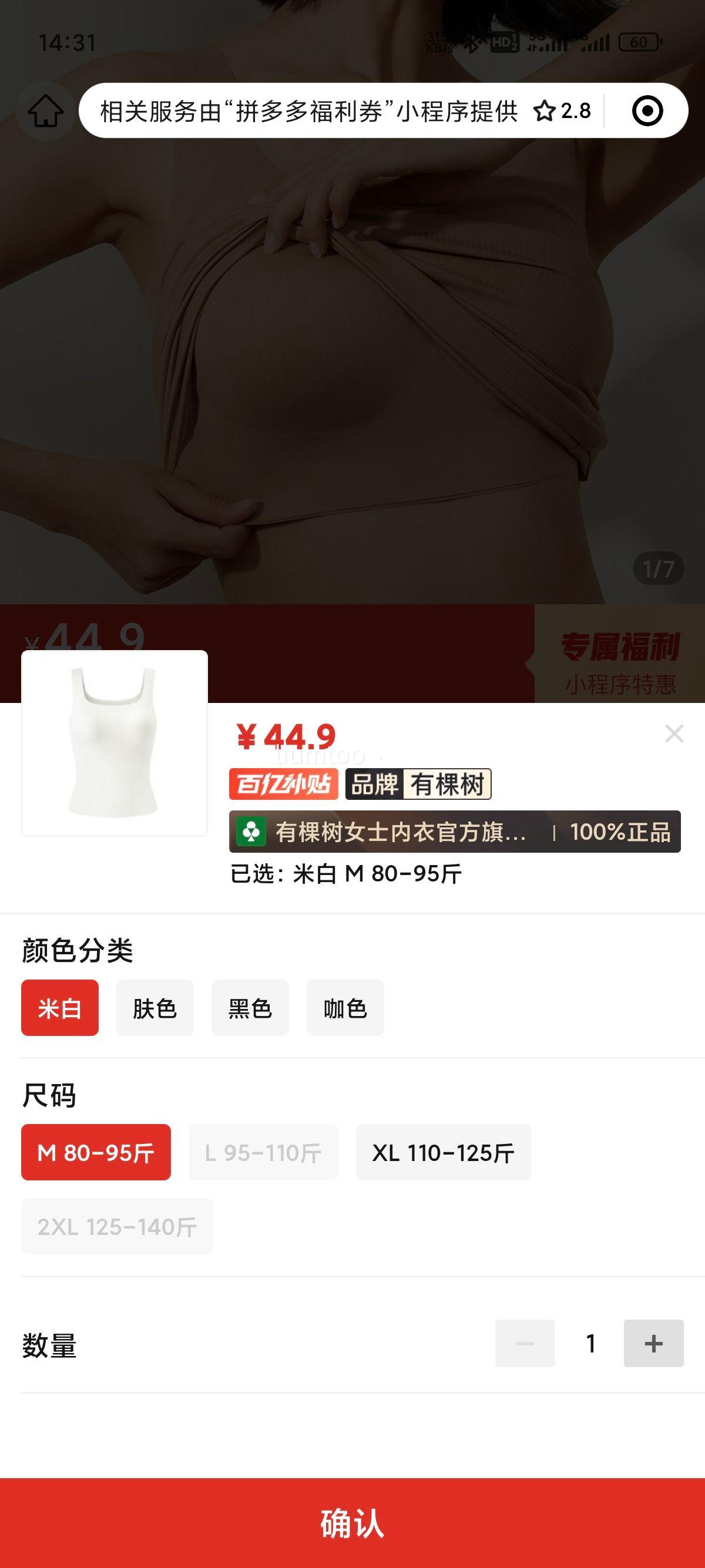Click the 百亿补贴 subsidy badge icon
This screenshot has width=705, height=1568.
(x=284, y=786)
